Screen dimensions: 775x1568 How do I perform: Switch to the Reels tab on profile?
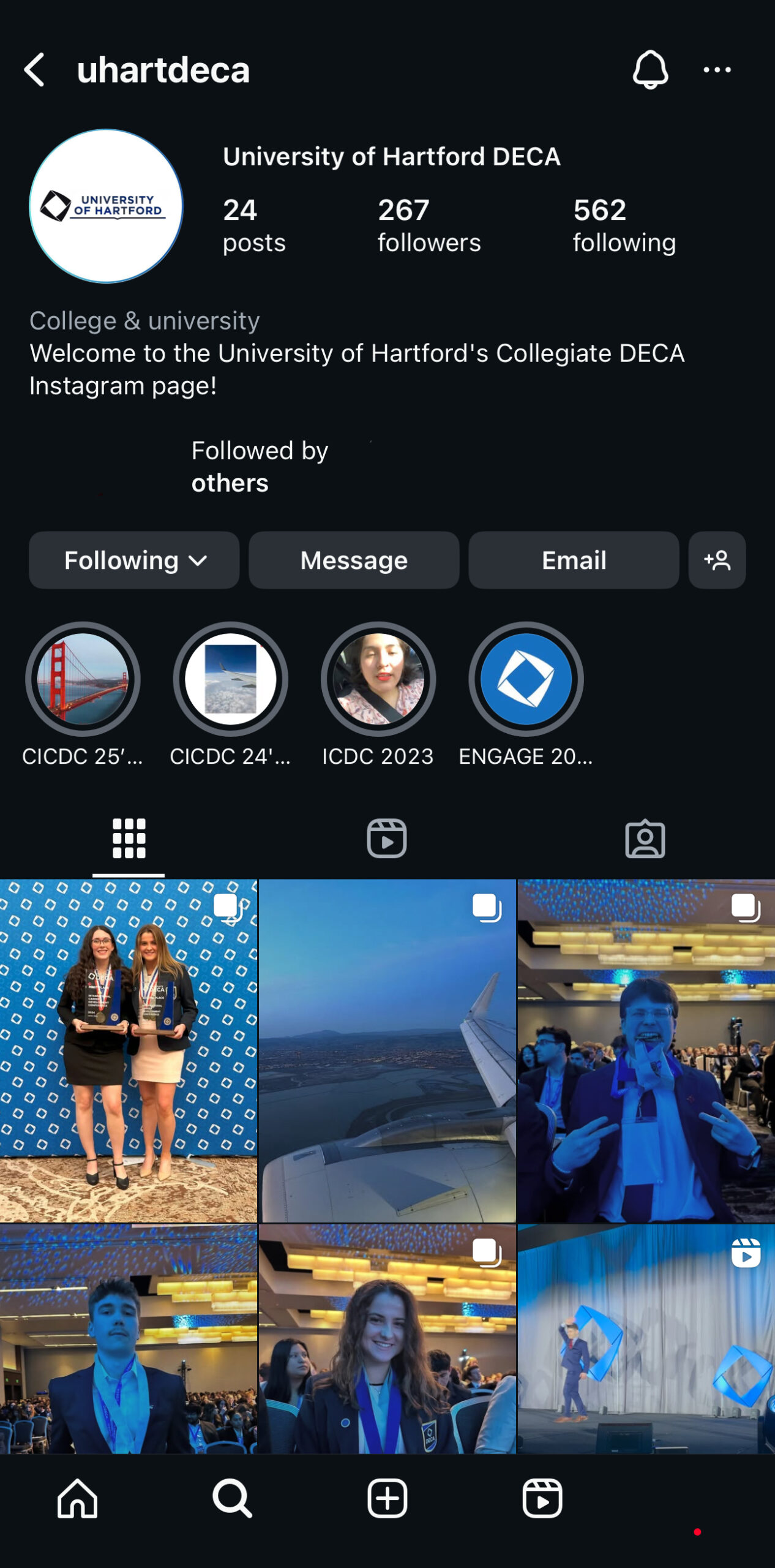387,838
